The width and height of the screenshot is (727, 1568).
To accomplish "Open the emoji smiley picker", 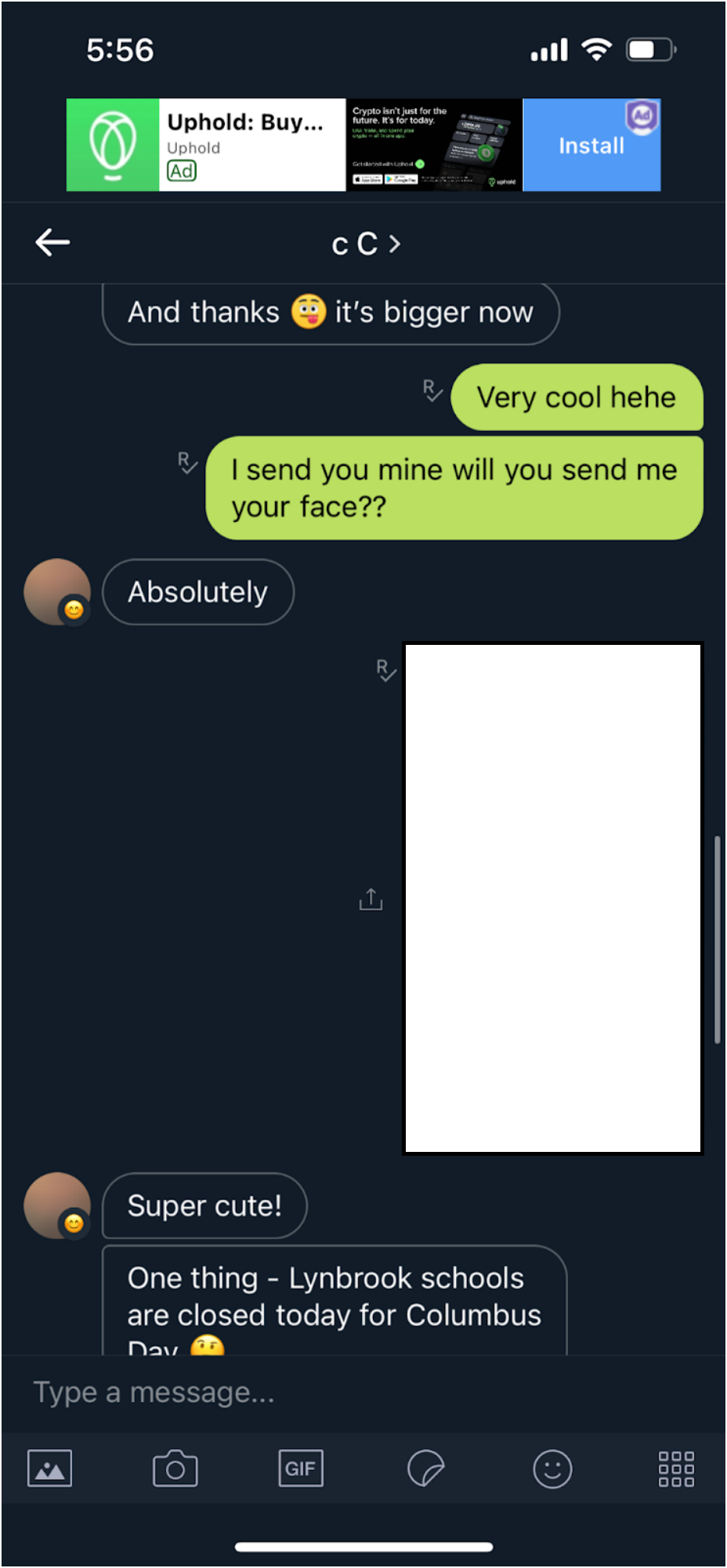I will point(552,1468).
